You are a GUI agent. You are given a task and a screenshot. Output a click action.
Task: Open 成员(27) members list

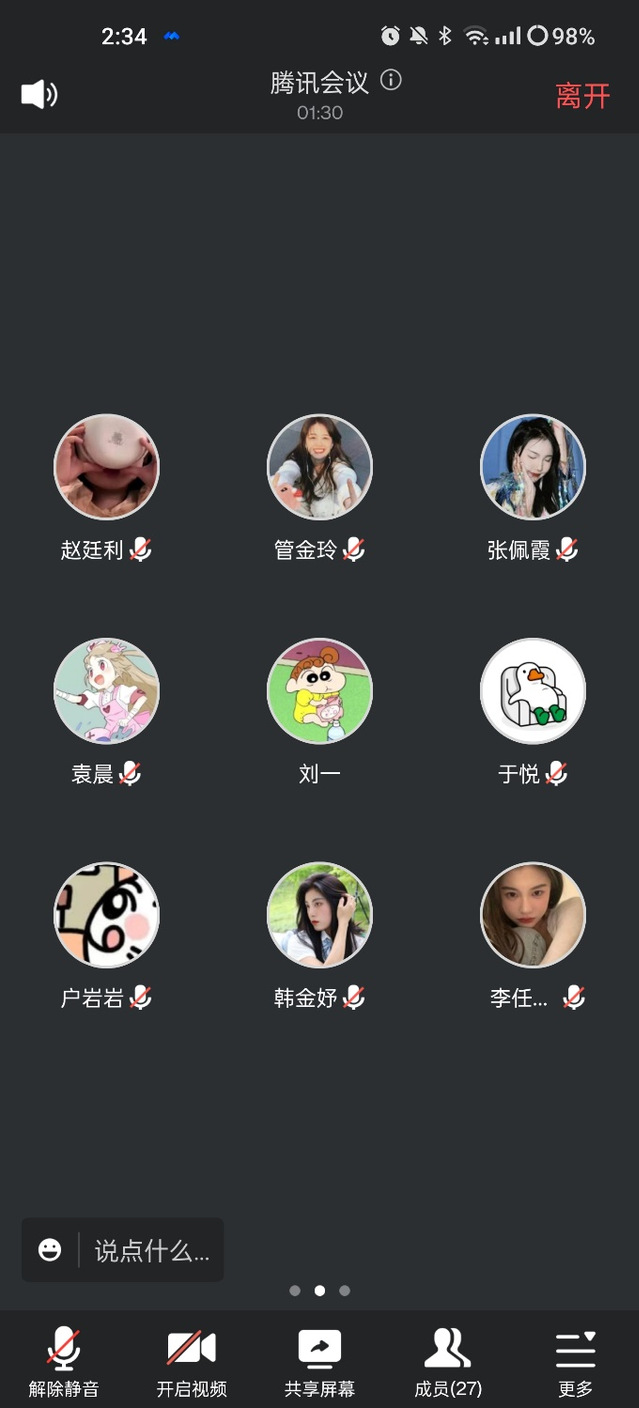pos(447,1361)
